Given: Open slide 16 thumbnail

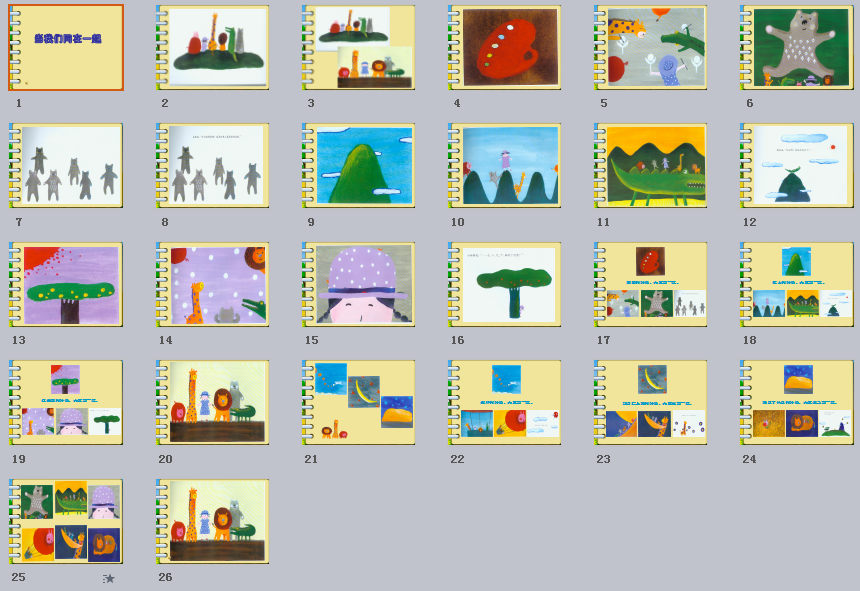Looking at the screenshot, I should [x=504, y=284].
